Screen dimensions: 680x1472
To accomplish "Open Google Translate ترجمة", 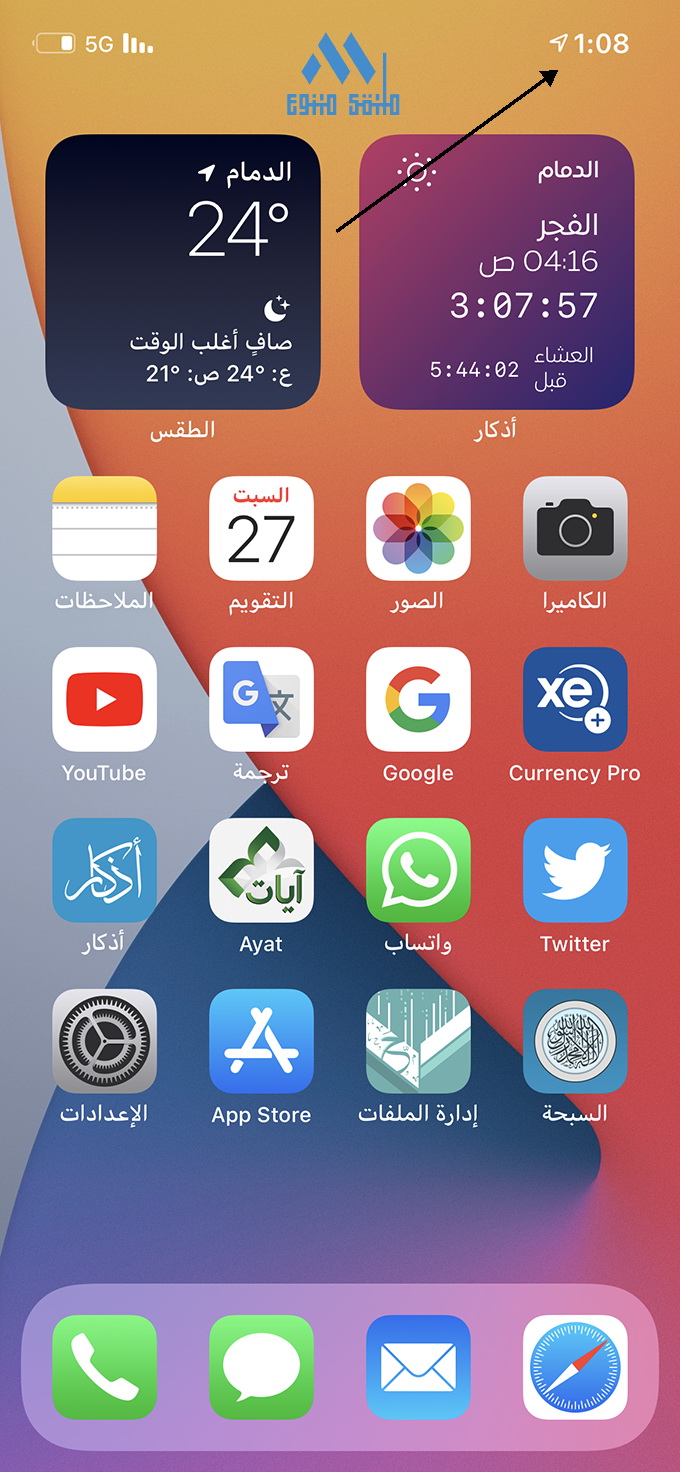I will click(261, 699).
